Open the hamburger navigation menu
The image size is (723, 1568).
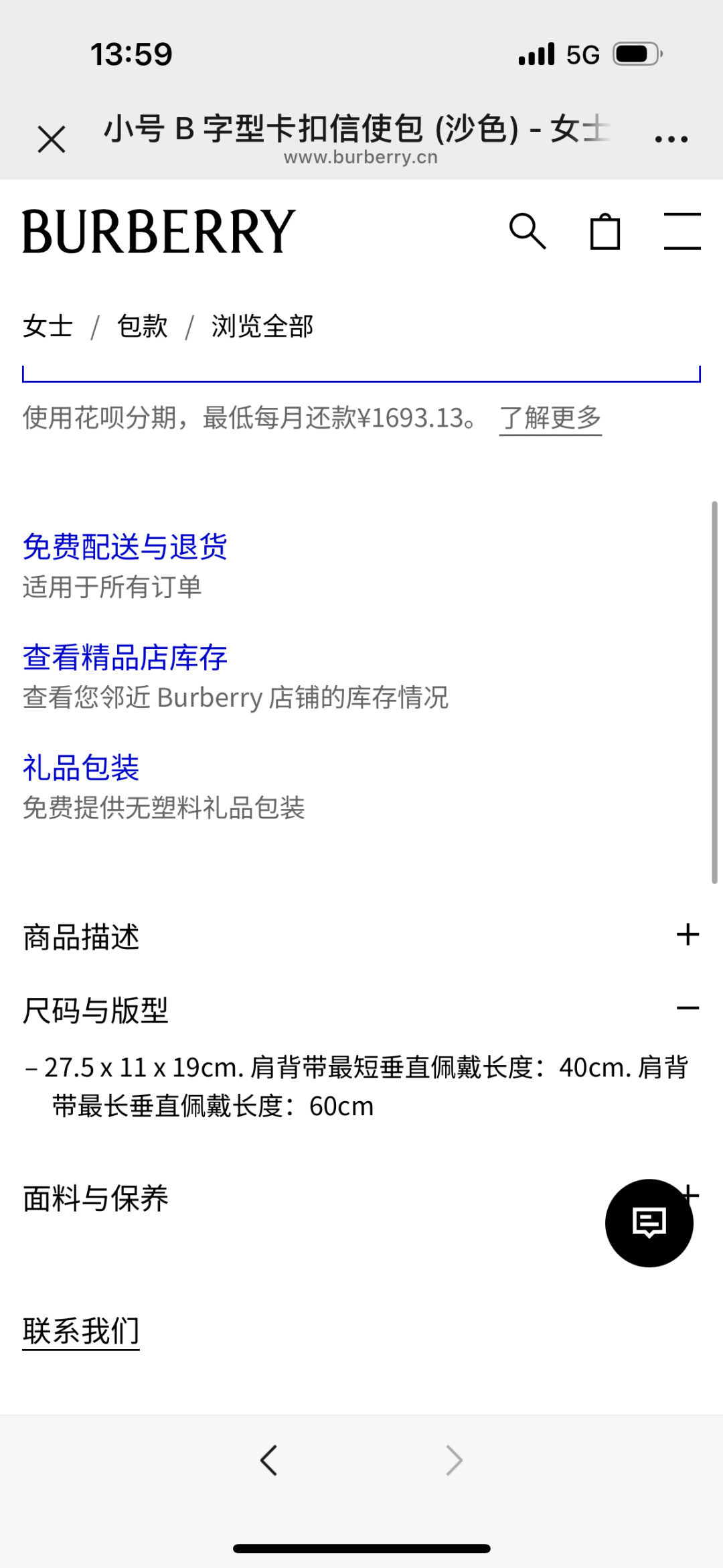(681, 232)
